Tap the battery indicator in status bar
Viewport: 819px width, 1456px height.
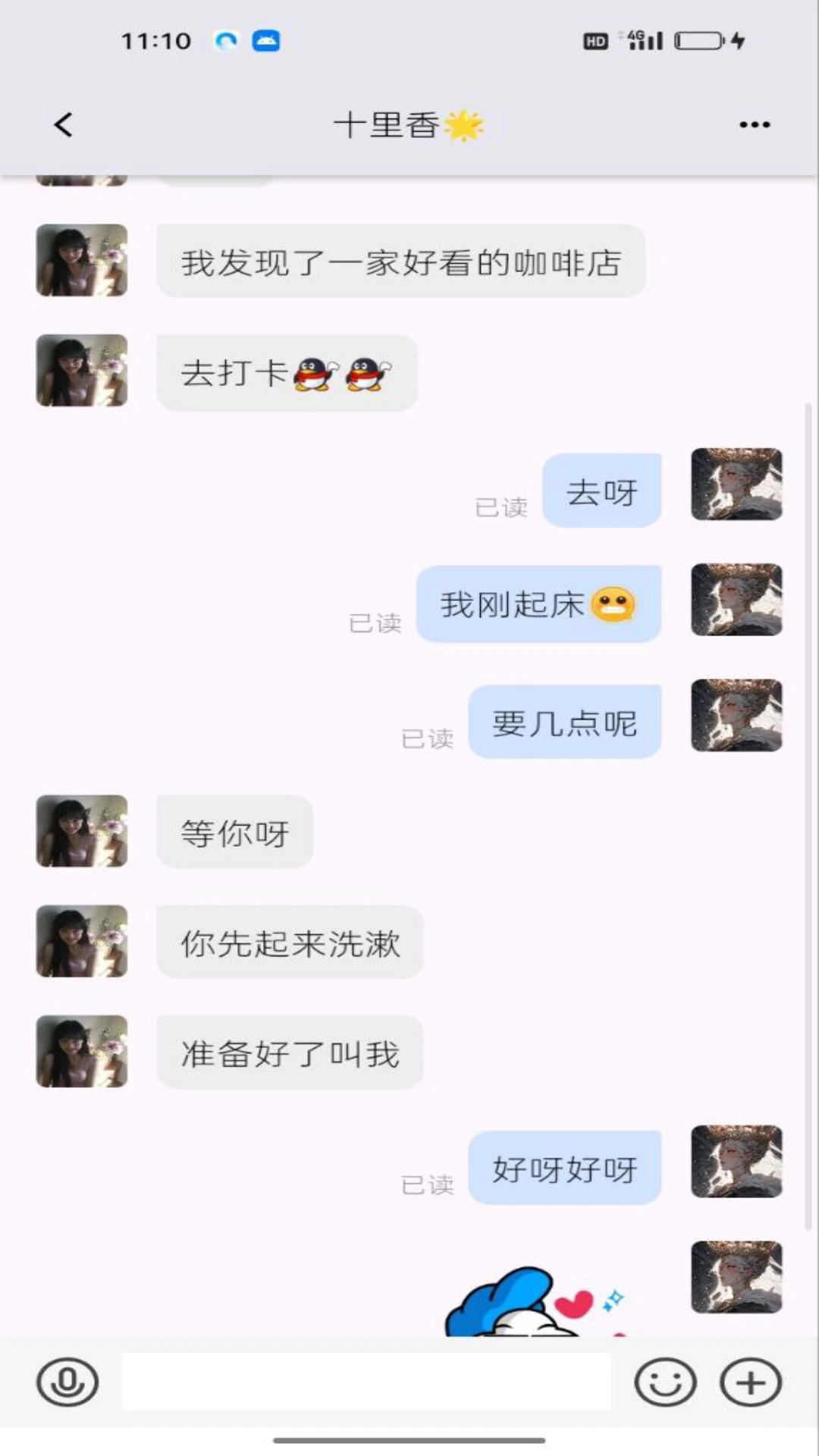click(695, 40)
